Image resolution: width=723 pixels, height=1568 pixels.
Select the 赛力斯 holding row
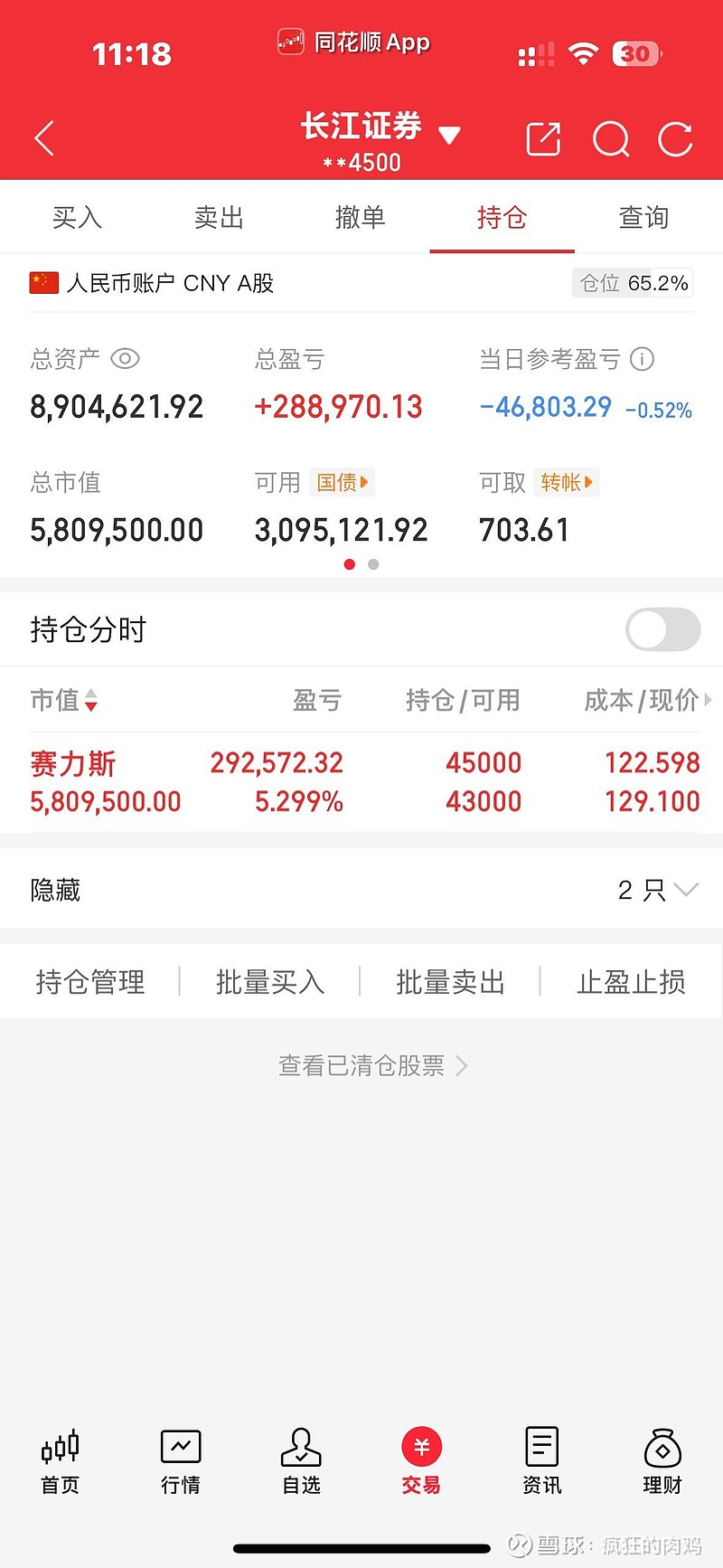click(361, 780)
